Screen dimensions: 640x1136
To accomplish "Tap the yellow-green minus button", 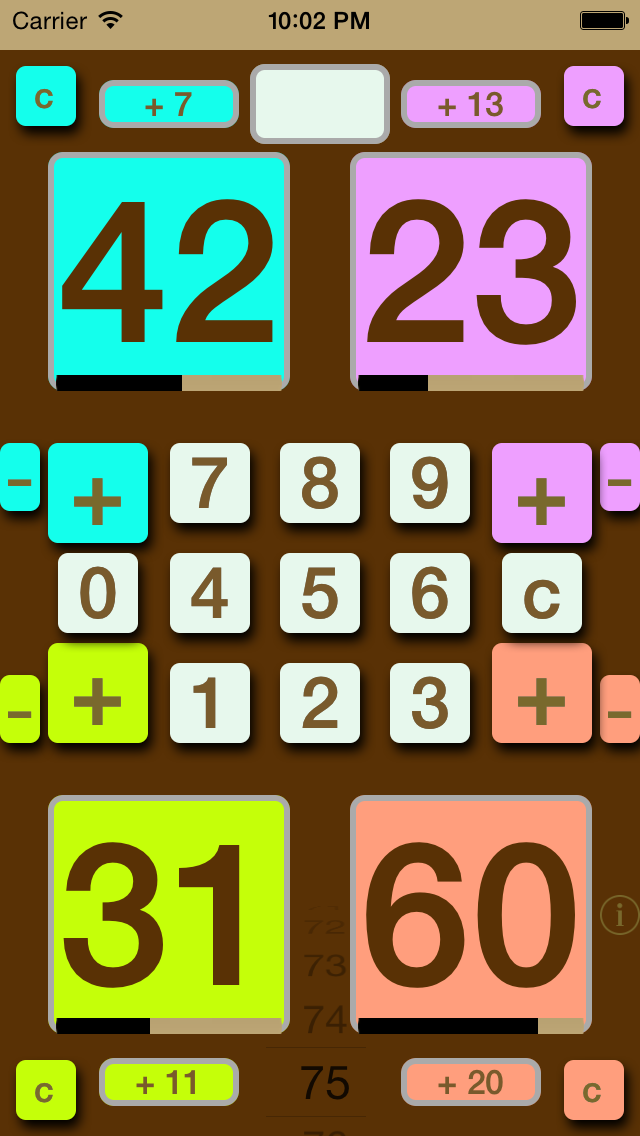I will [x=19, y=709].
